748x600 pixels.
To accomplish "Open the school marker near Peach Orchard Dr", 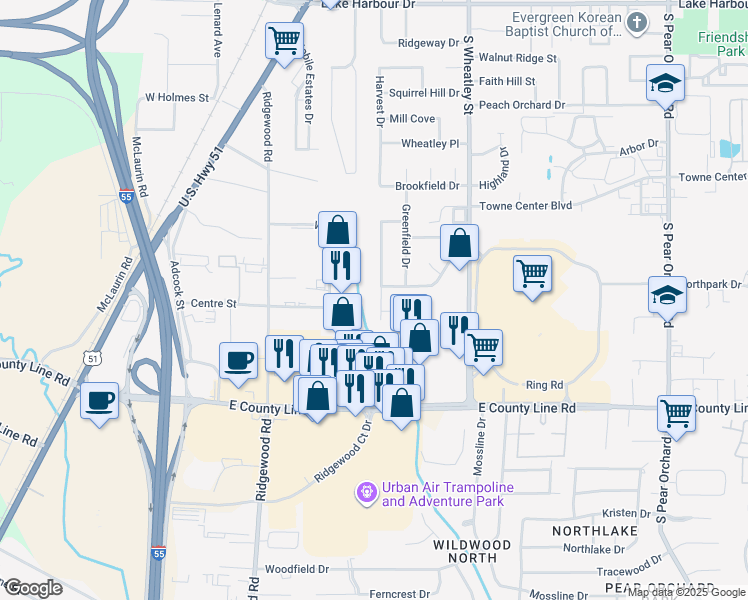I will click(x=665, y=85).
